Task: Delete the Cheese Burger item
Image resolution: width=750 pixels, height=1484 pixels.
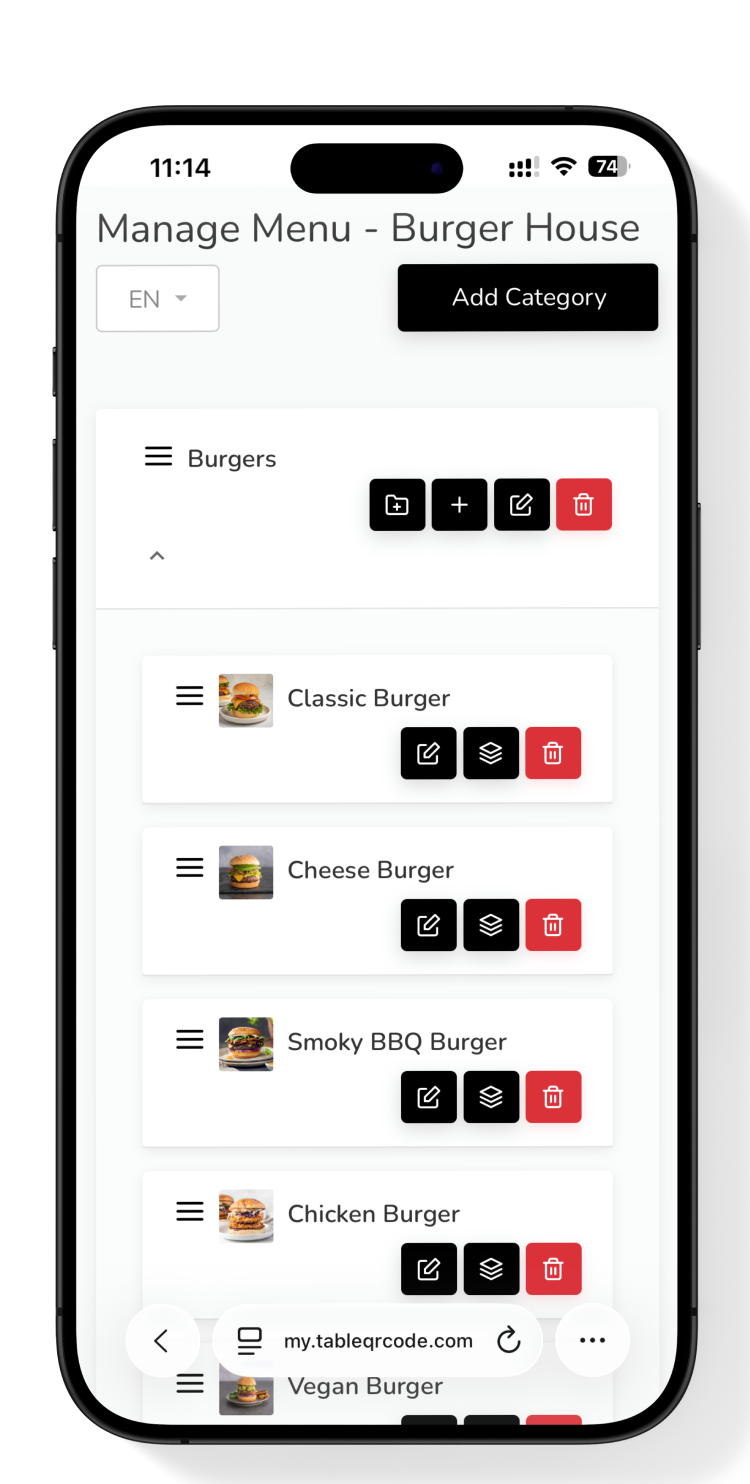Action: [x=553, y=925]
